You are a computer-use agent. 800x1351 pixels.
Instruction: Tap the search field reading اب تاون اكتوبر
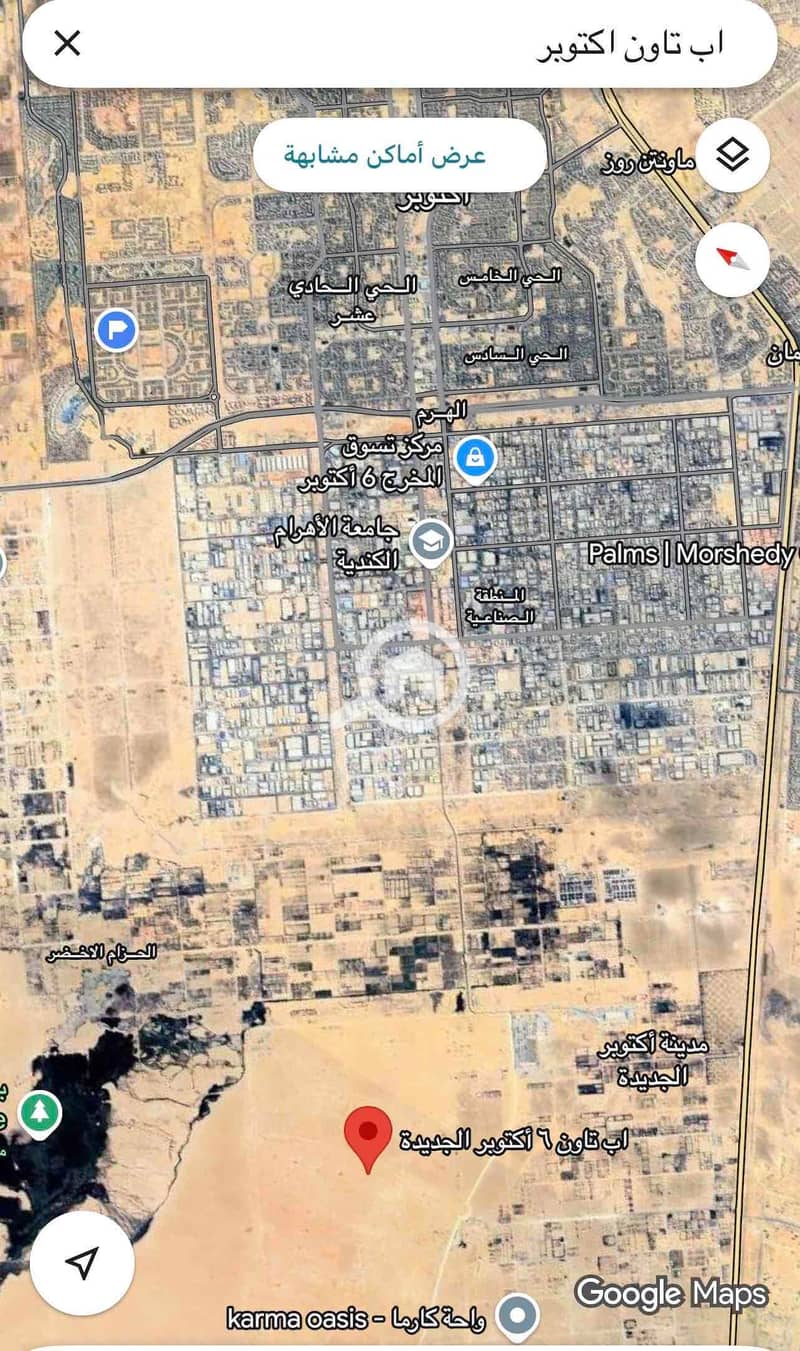click(420, 44)
